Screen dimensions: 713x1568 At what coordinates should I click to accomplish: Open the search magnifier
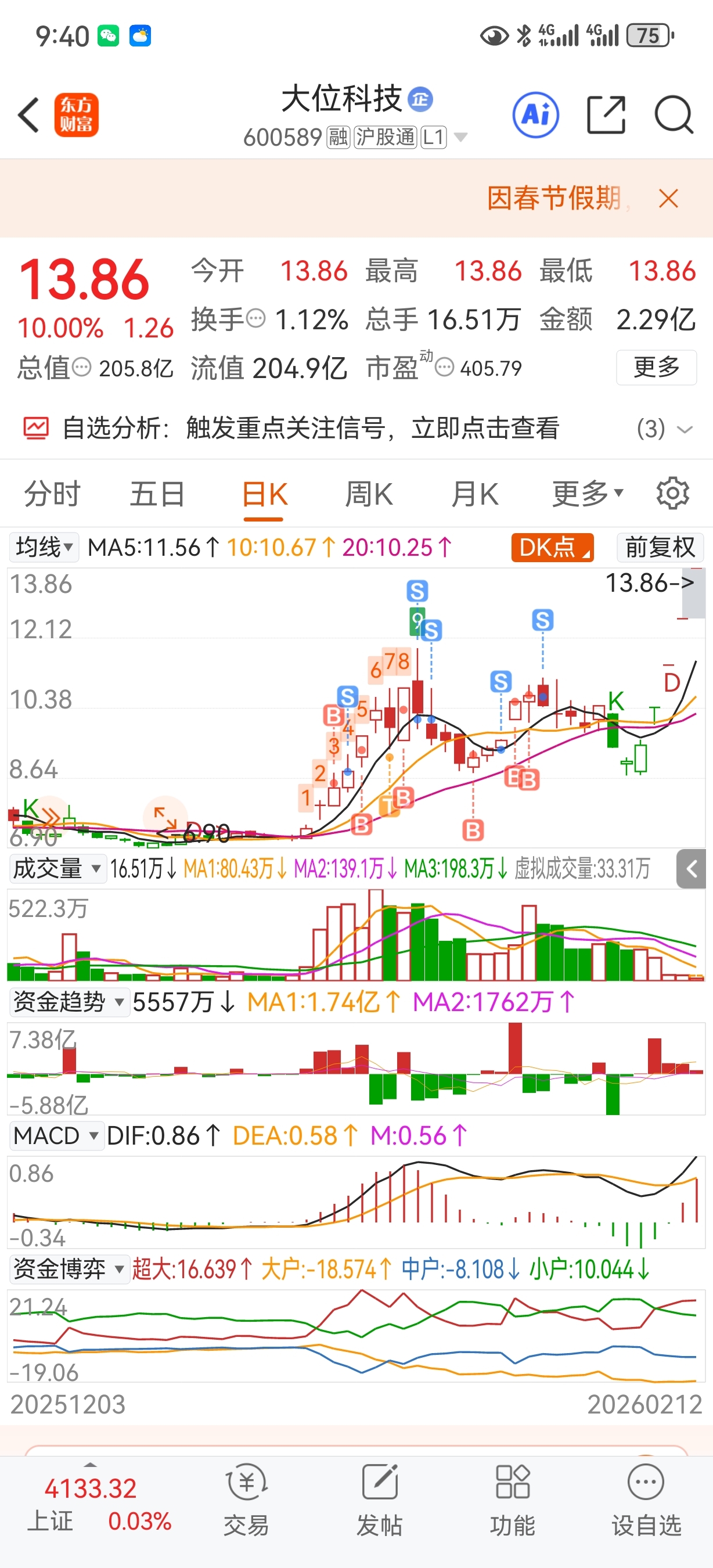pyautogui.click(x=674, y=114)
